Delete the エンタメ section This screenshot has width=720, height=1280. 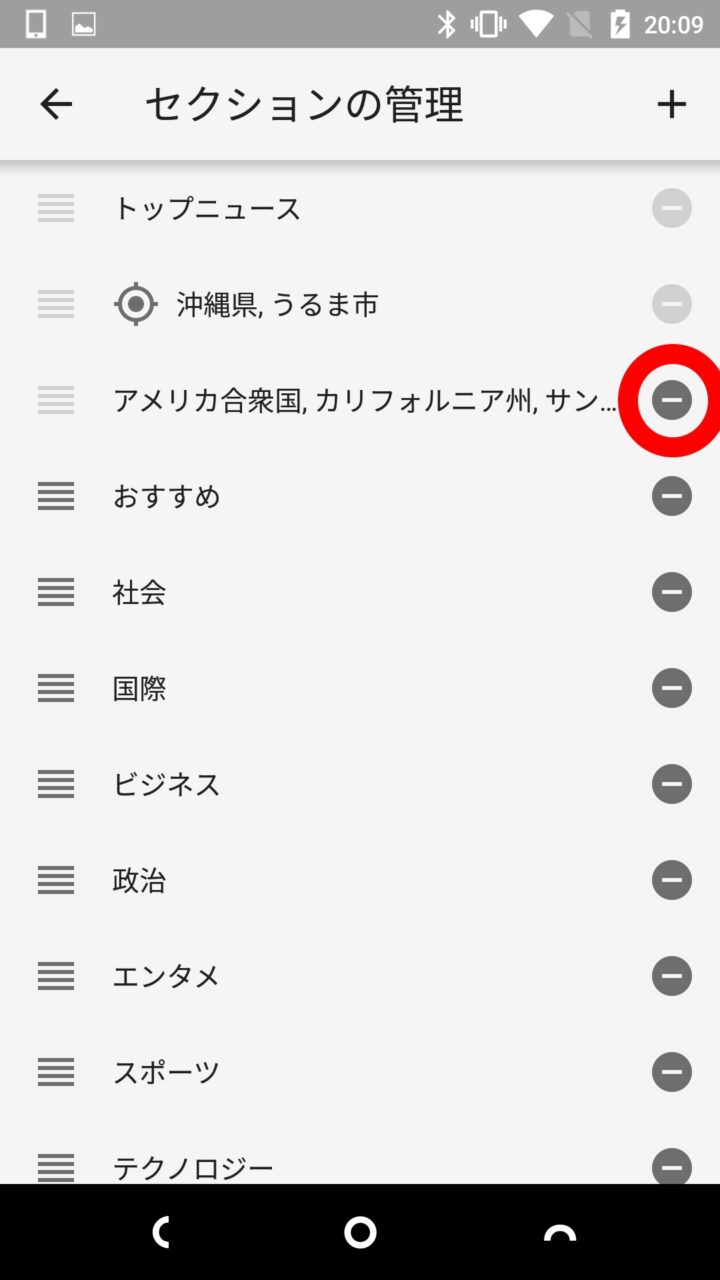tap(671, 976)
